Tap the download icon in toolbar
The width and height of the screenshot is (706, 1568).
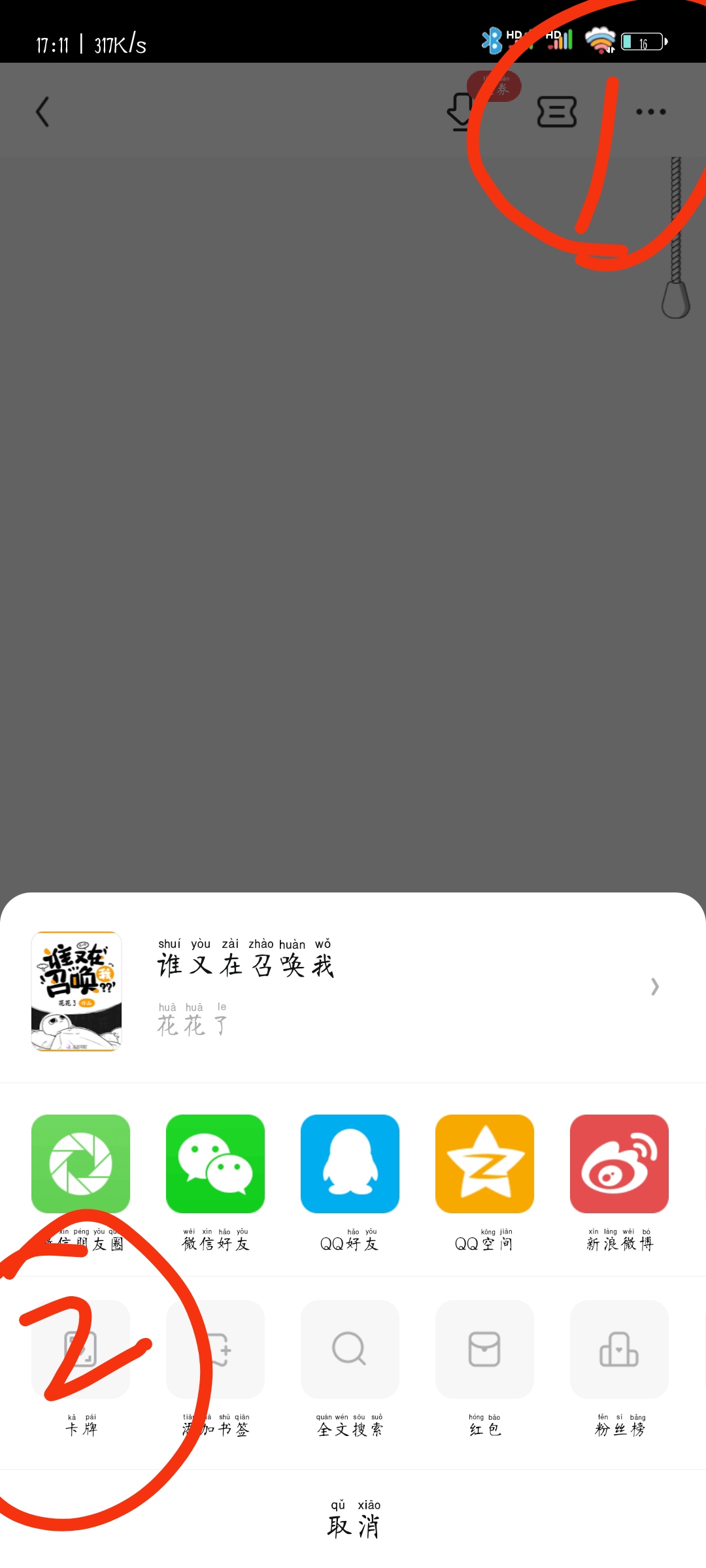coord(462,112)
